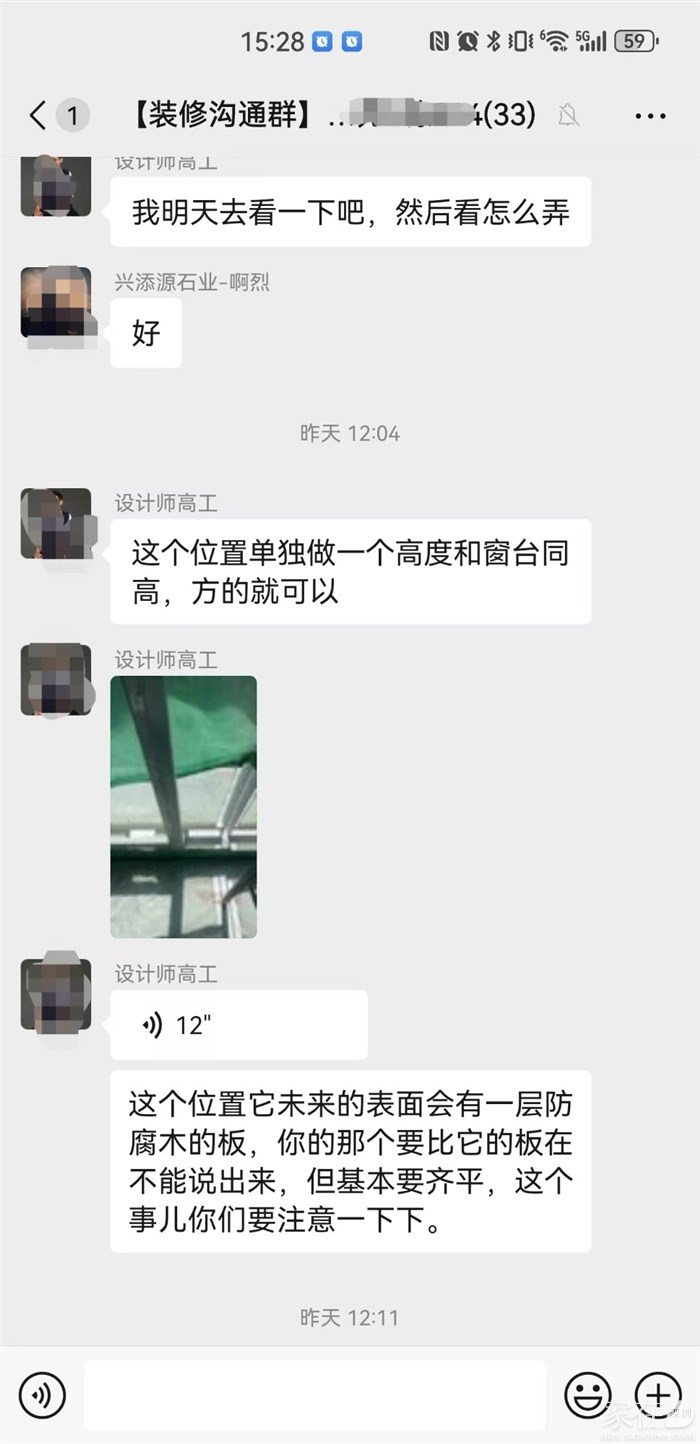Open the group chat overflow menu
700x1444 pixels.
point(650,116)
